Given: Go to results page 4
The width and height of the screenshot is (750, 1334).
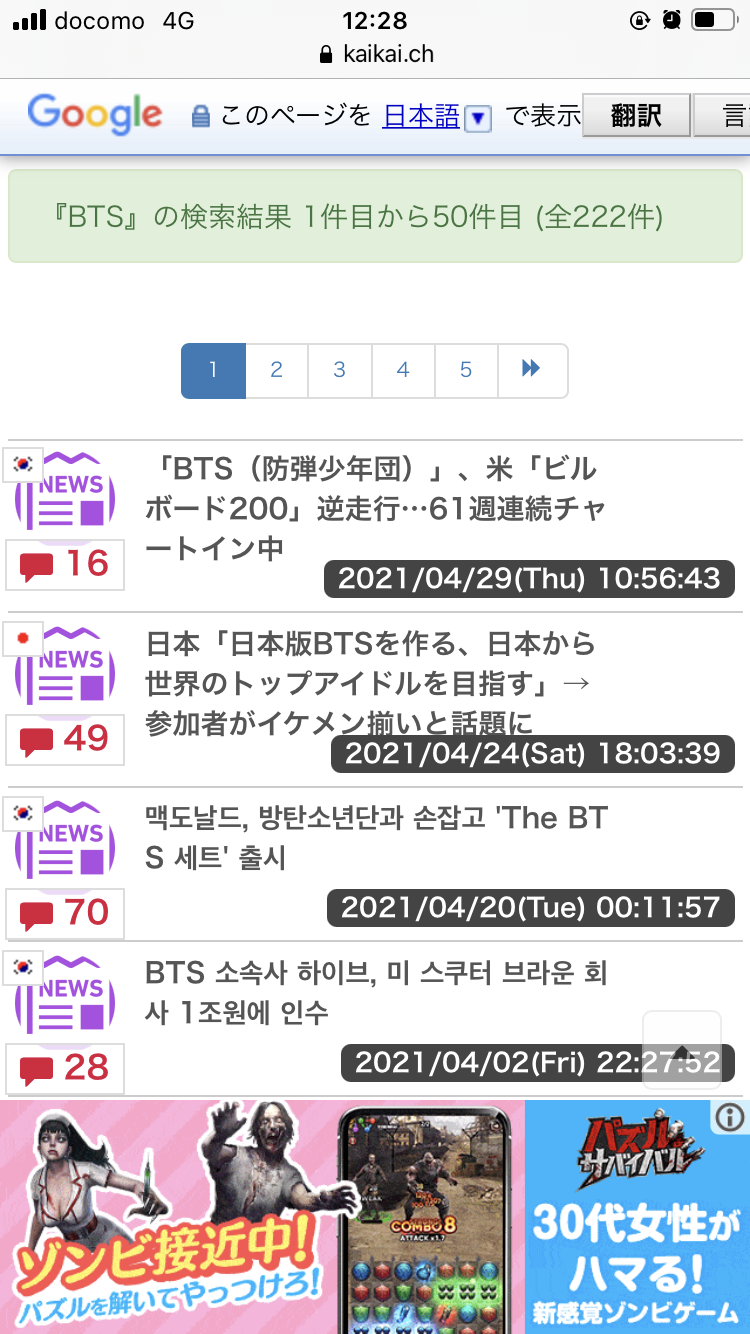Looking at the screenshot, I should tap(402, 370).
